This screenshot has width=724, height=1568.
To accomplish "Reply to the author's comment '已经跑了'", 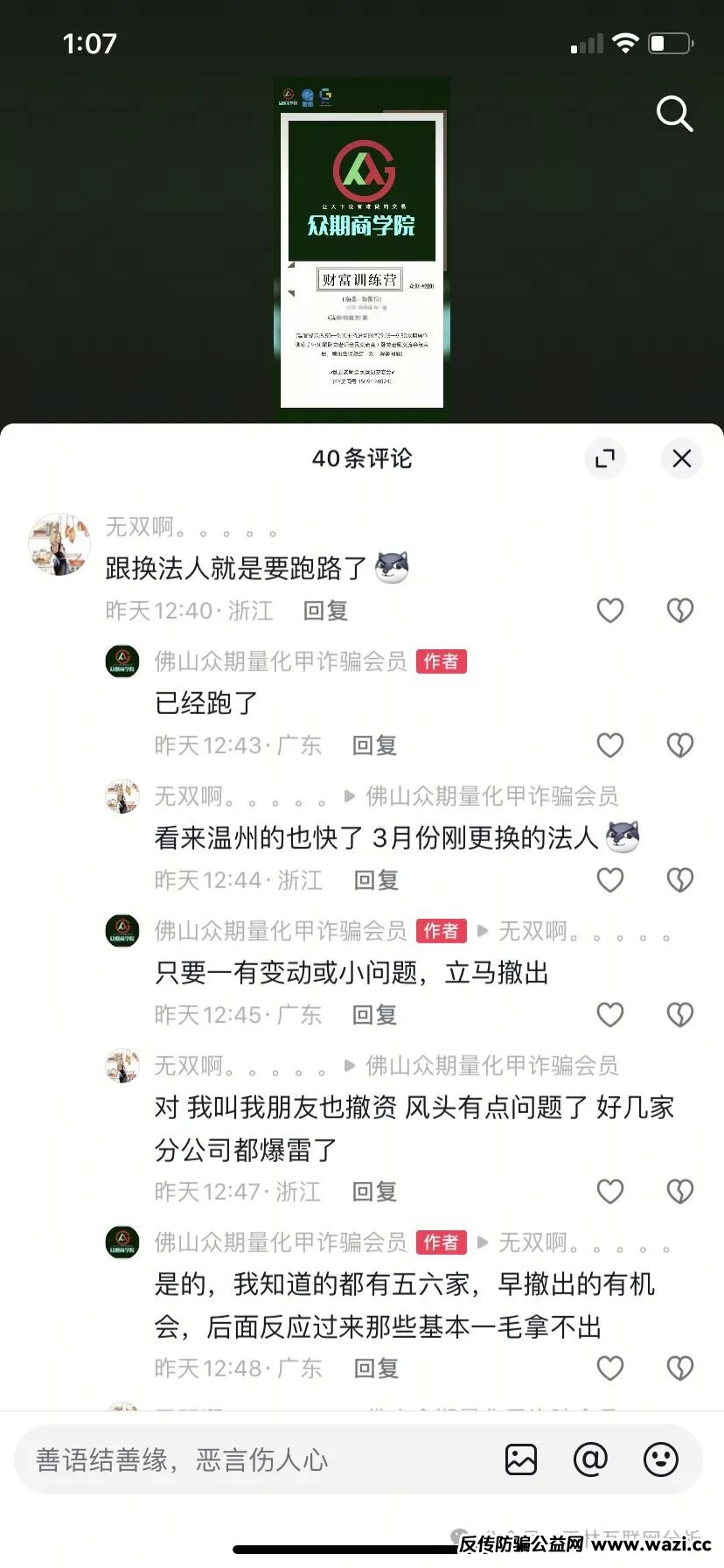I will pos(374,745).
